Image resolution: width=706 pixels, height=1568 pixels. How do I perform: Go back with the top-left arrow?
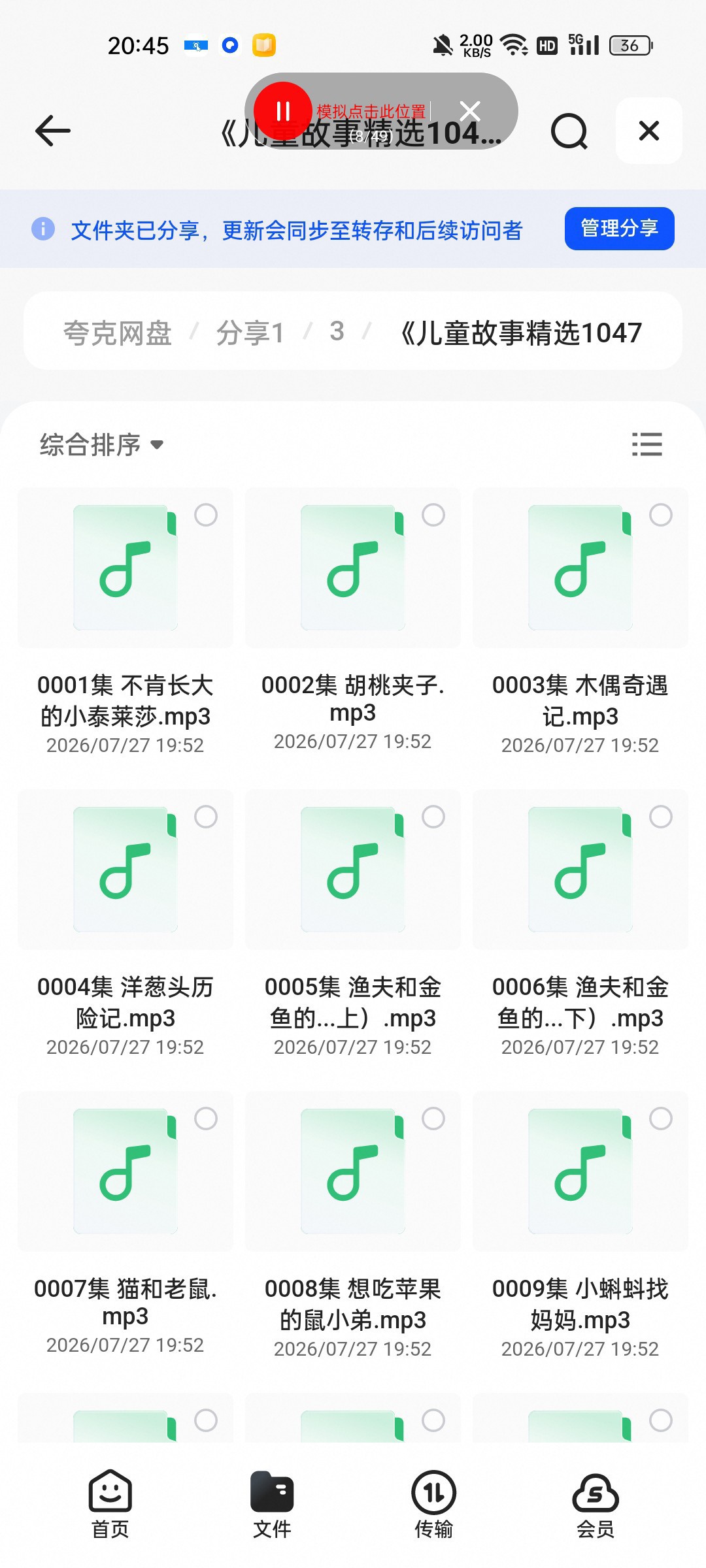click(x=52, y=131)
